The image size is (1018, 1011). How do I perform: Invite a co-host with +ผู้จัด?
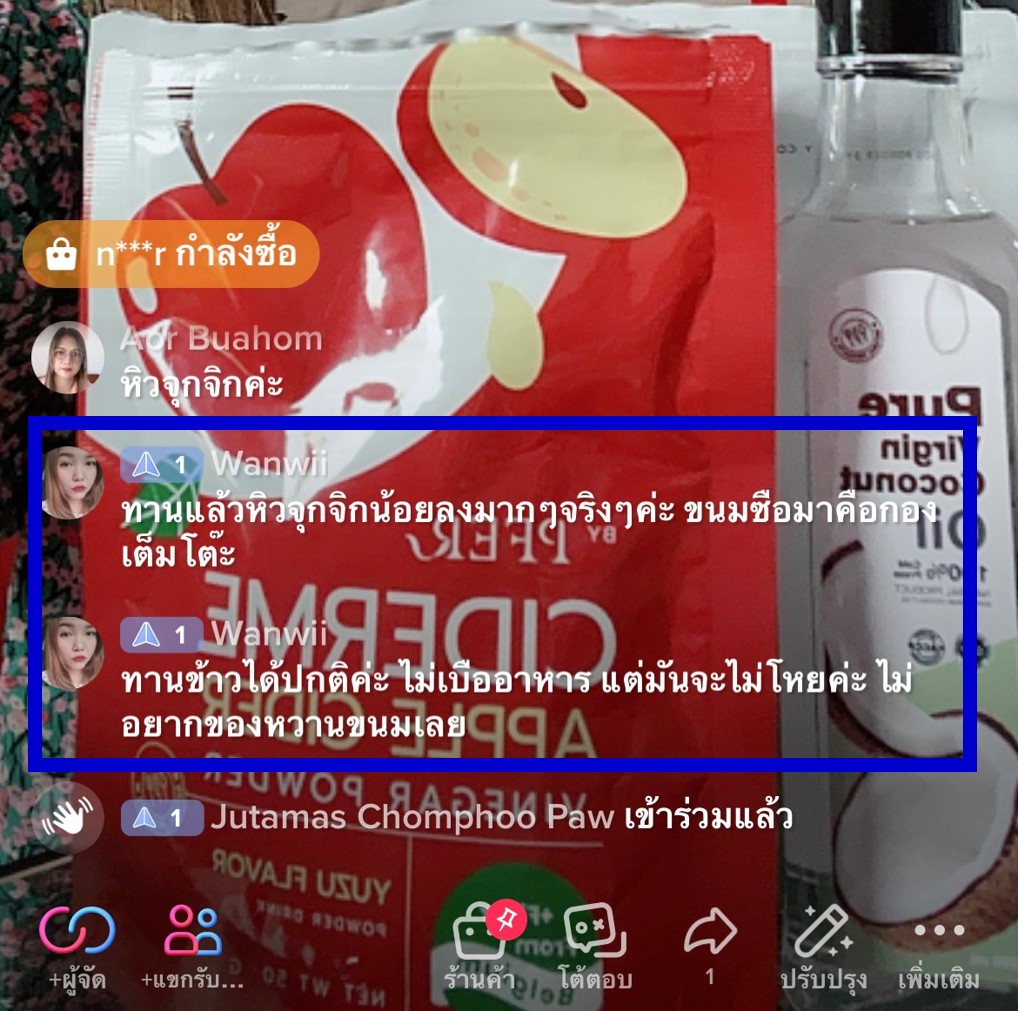pyautogui.click(x=77, y=943)
